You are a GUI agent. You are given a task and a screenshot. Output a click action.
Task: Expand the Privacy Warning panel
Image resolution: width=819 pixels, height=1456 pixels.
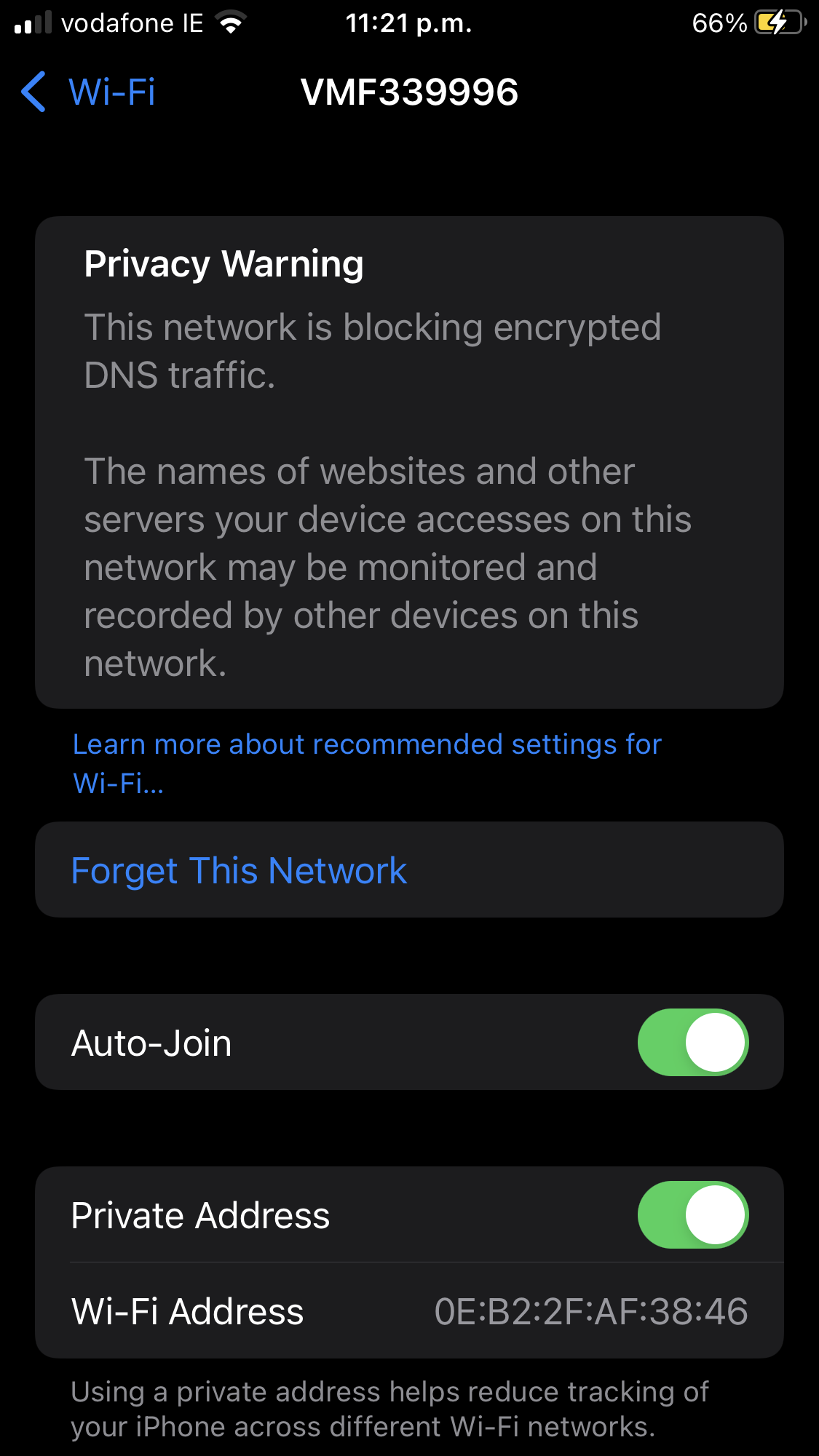409,462
